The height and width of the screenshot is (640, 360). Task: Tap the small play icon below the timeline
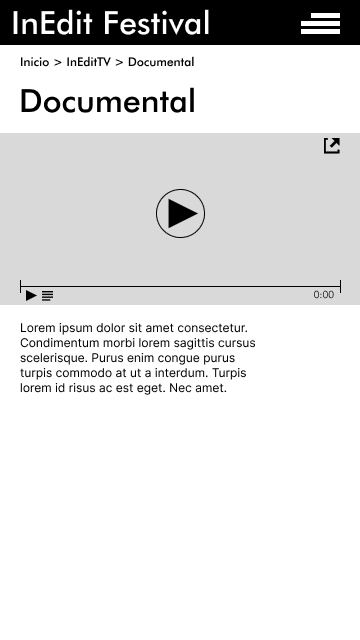click(x=31, y=295)
